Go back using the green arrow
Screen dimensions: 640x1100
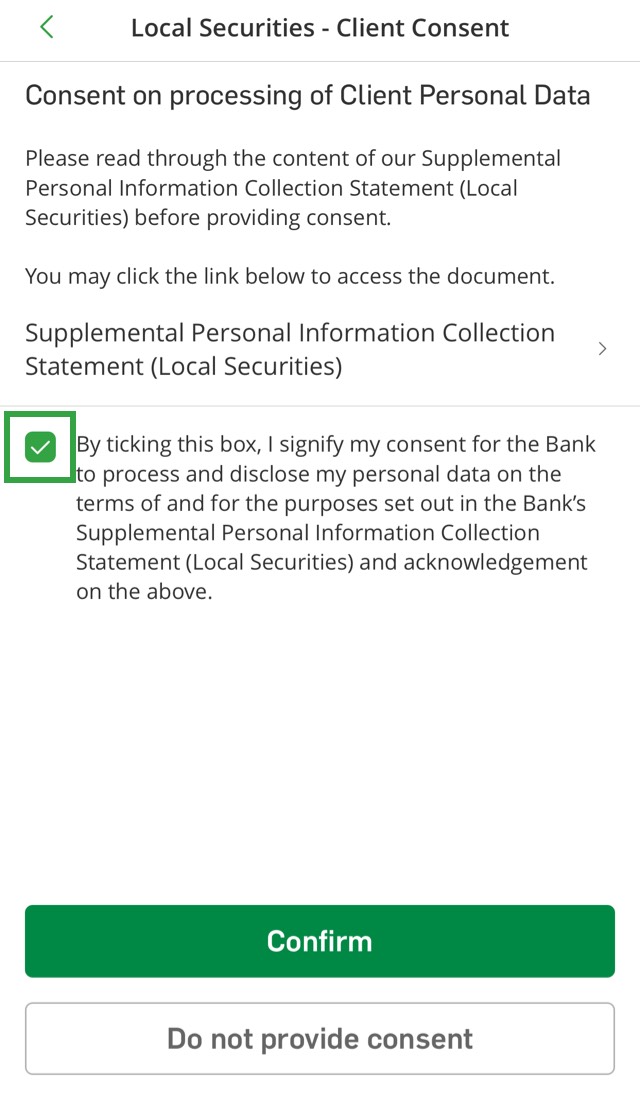46,27
